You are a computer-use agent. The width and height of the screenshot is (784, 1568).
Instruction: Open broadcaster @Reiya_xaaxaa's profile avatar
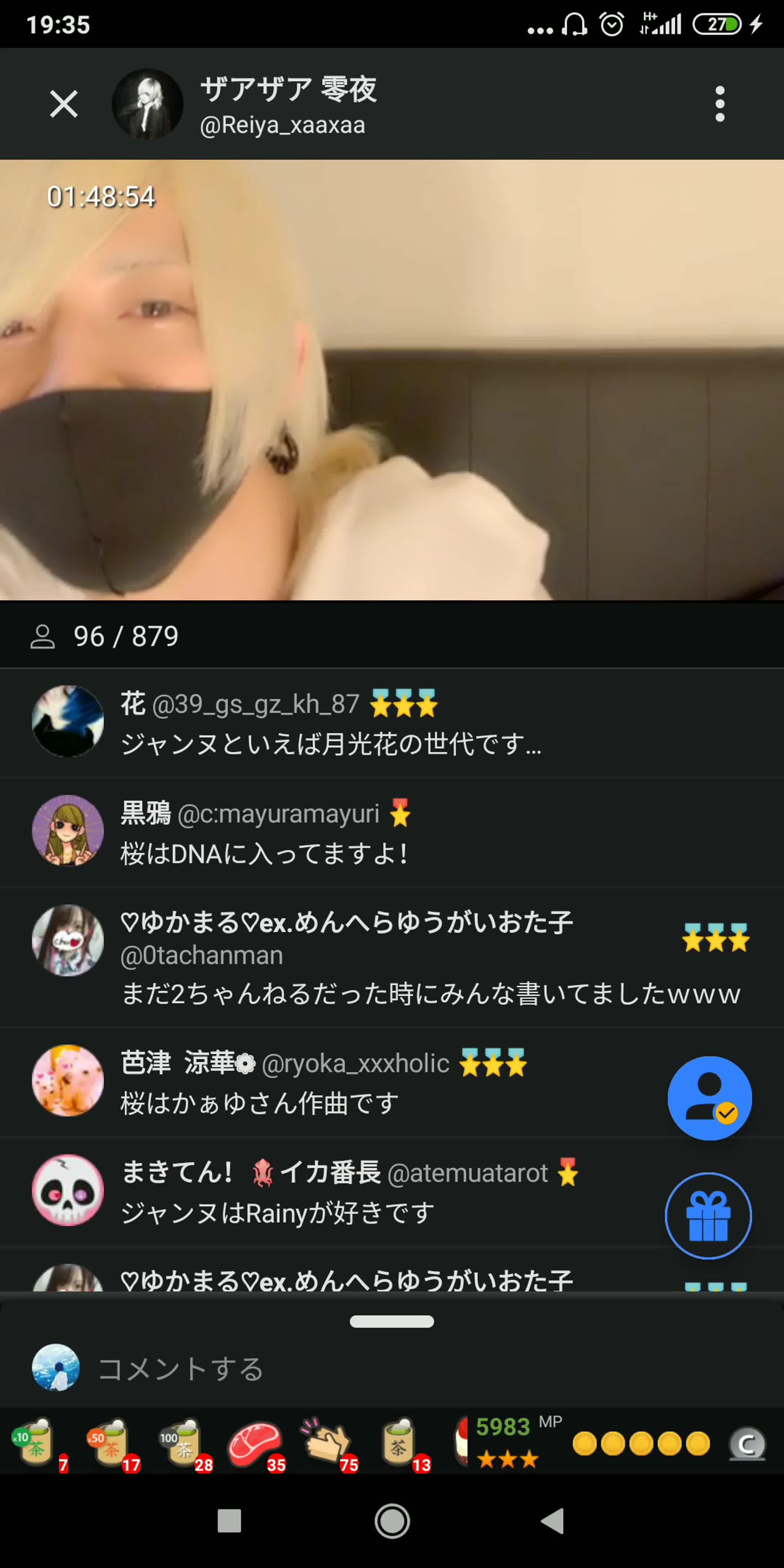pyautogui.click(x=147, y=104)
